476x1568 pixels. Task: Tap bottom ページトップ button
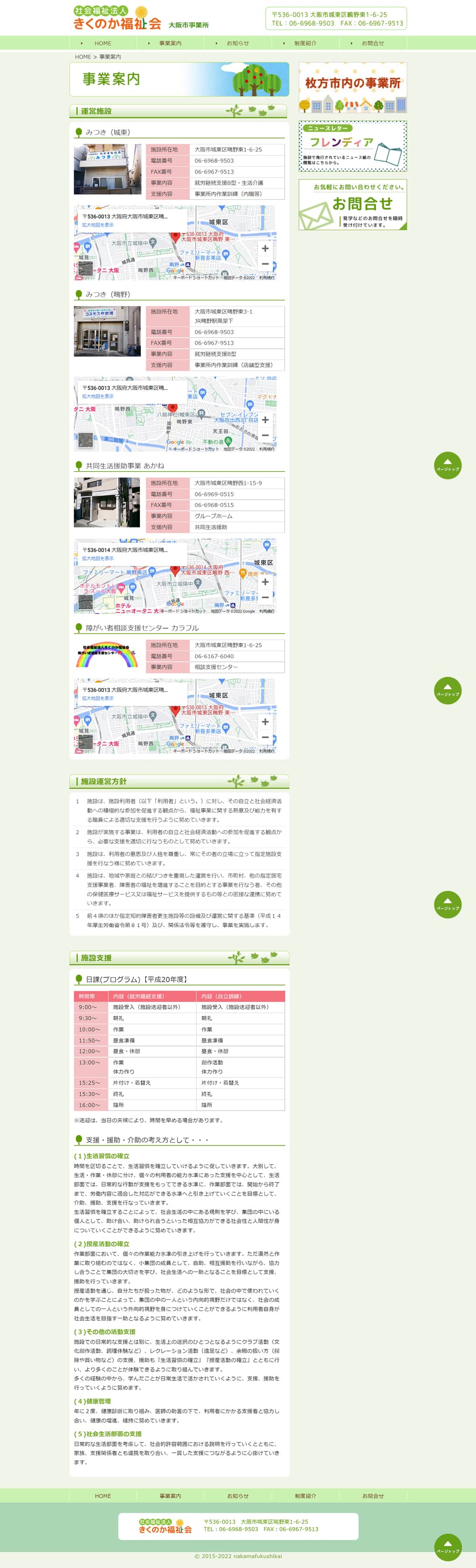tap(447, 1547)
